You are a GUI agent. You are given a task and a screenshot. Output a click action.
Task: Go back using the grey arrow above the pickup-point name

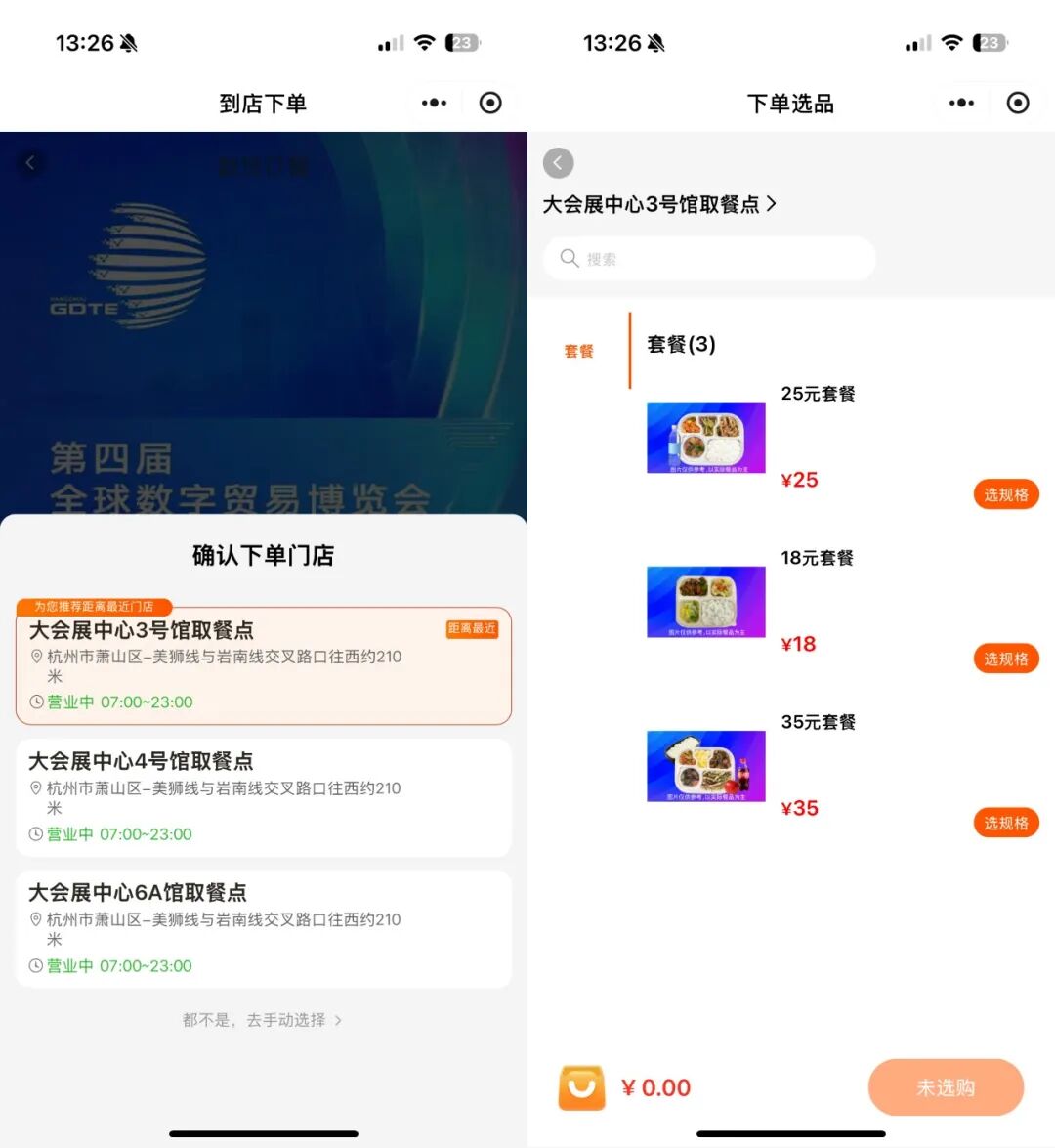(558, 163)
